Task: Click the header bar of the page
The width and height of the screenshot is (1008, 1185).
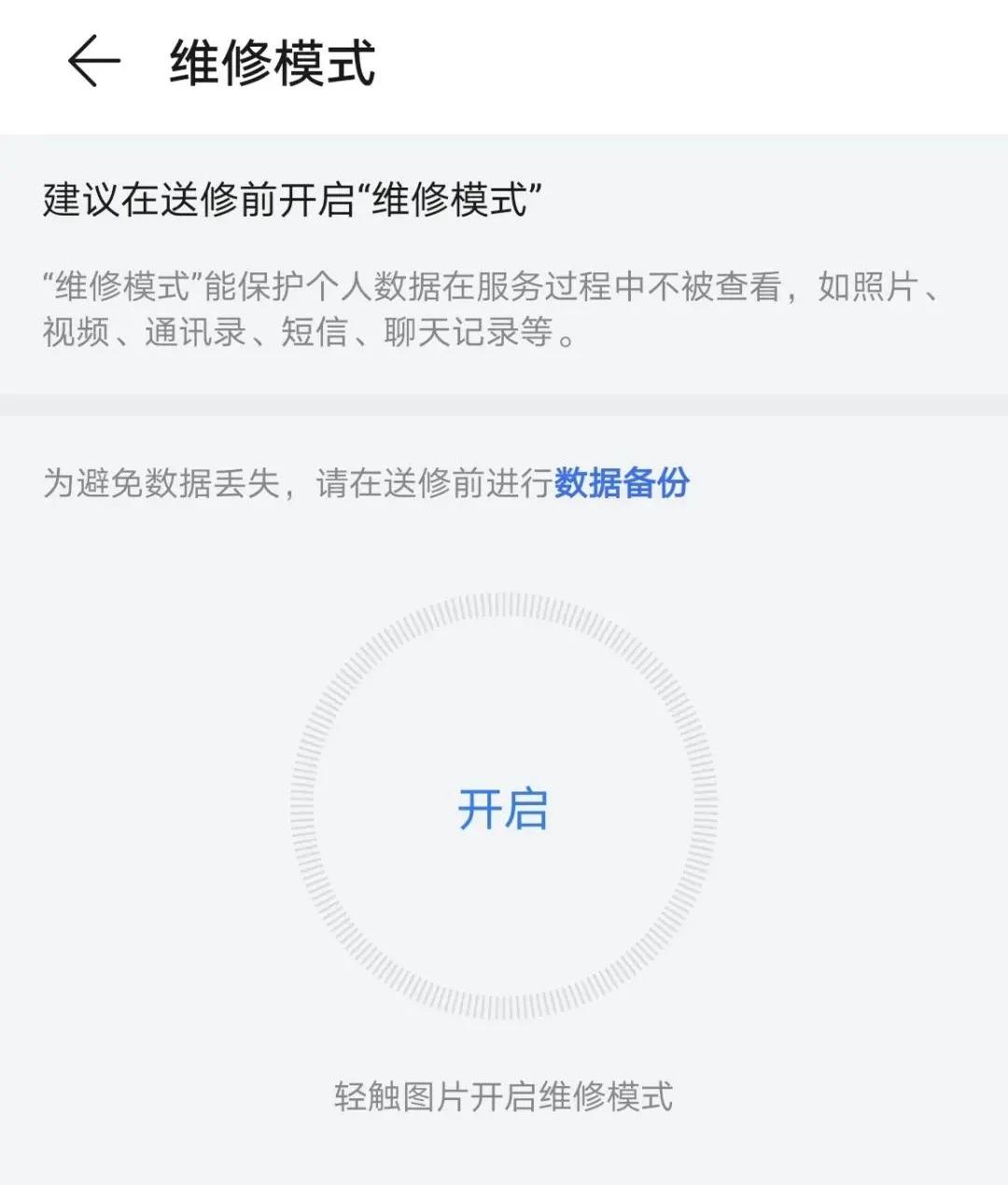Action: (504, 61)
